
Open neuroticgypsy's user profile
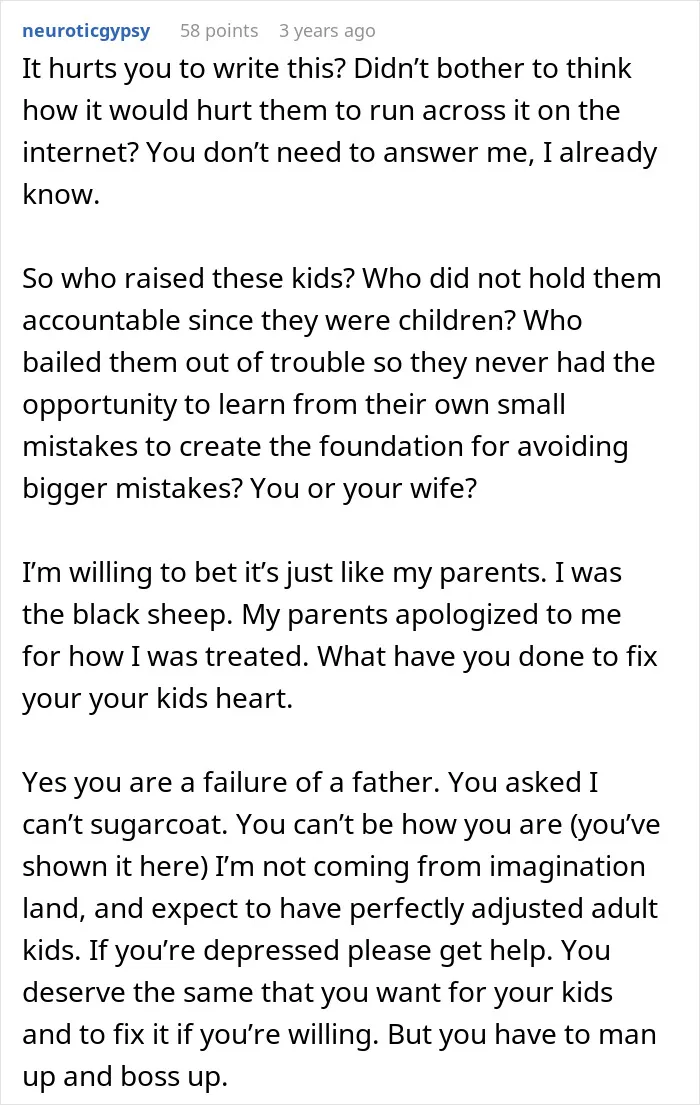coord(86,31)
